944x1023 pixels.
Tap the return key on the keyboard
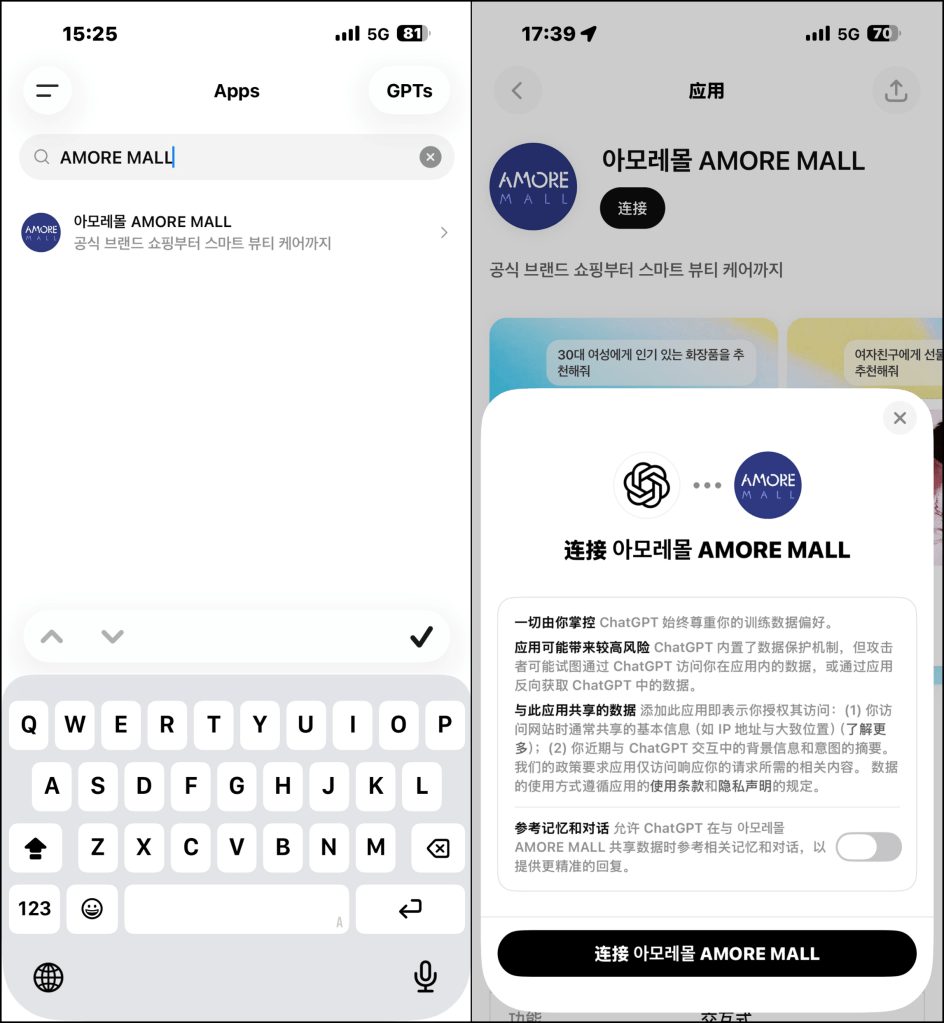(x=410, y=908)
